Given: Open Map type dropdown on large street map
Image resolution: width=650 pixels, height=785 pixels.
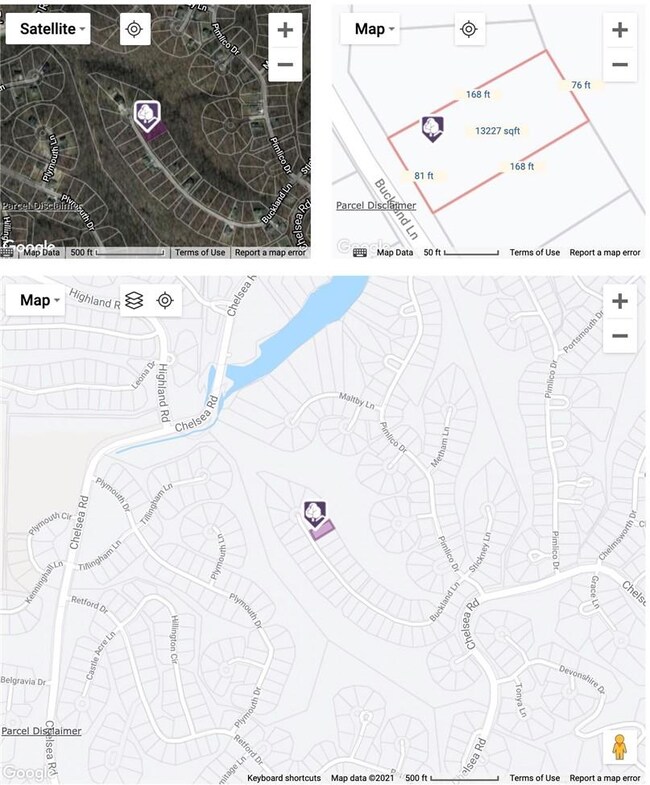Looking at the screenshot, I should coord(40,300).
